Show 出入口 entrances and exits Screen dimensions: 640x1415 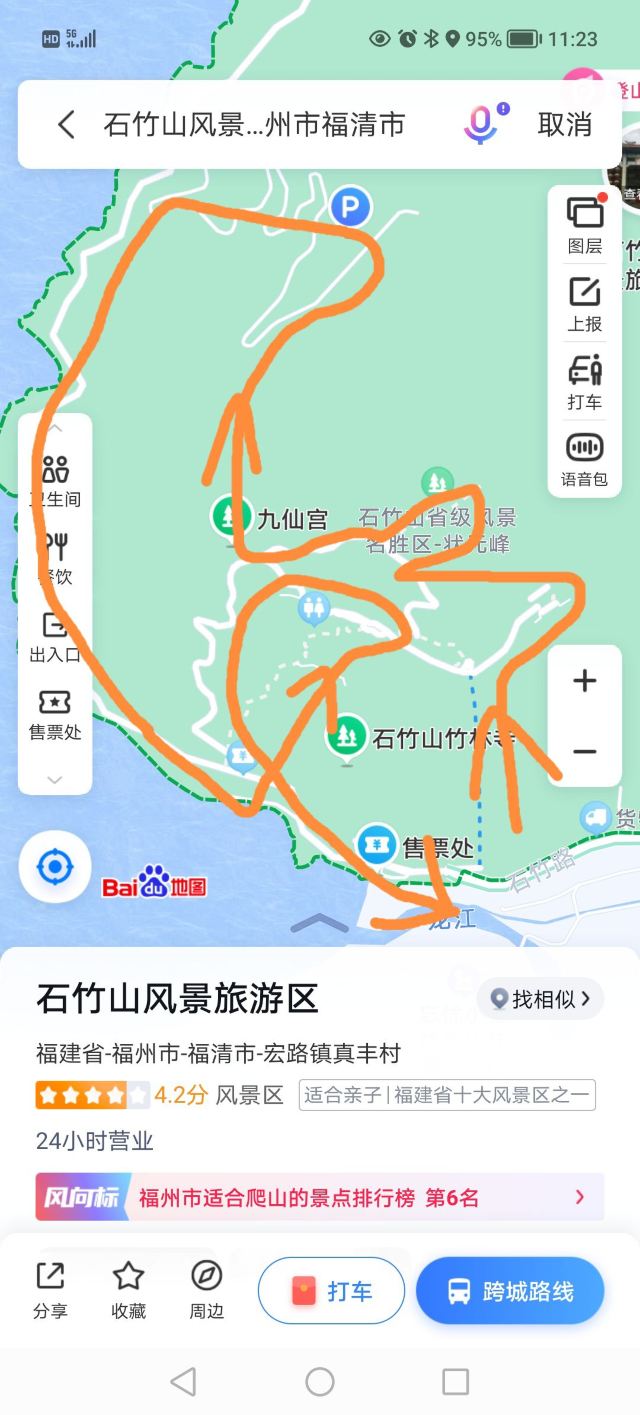pos(56,636)
